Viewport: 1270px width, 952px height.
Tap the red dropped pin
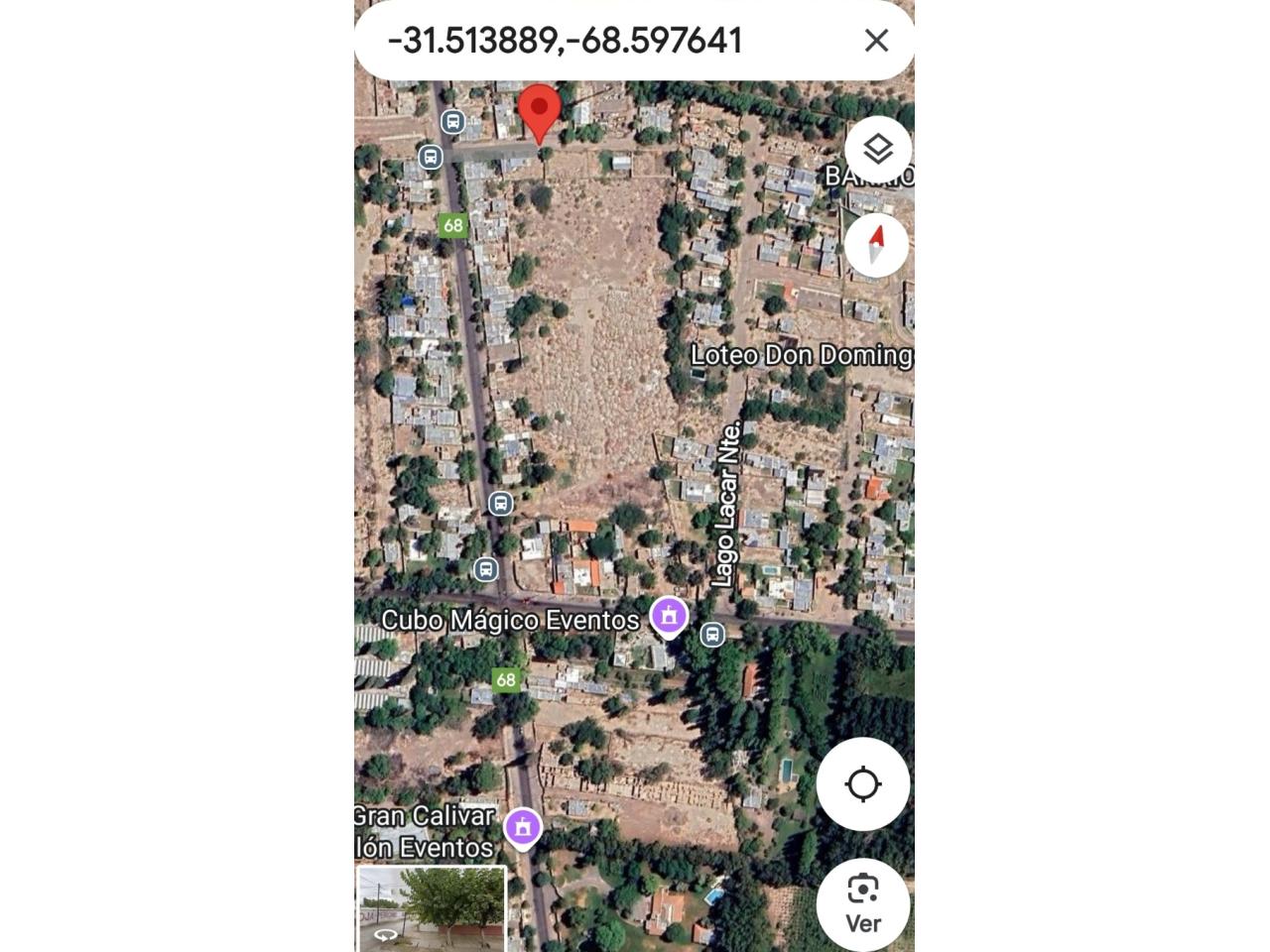[x=540, y=111]
